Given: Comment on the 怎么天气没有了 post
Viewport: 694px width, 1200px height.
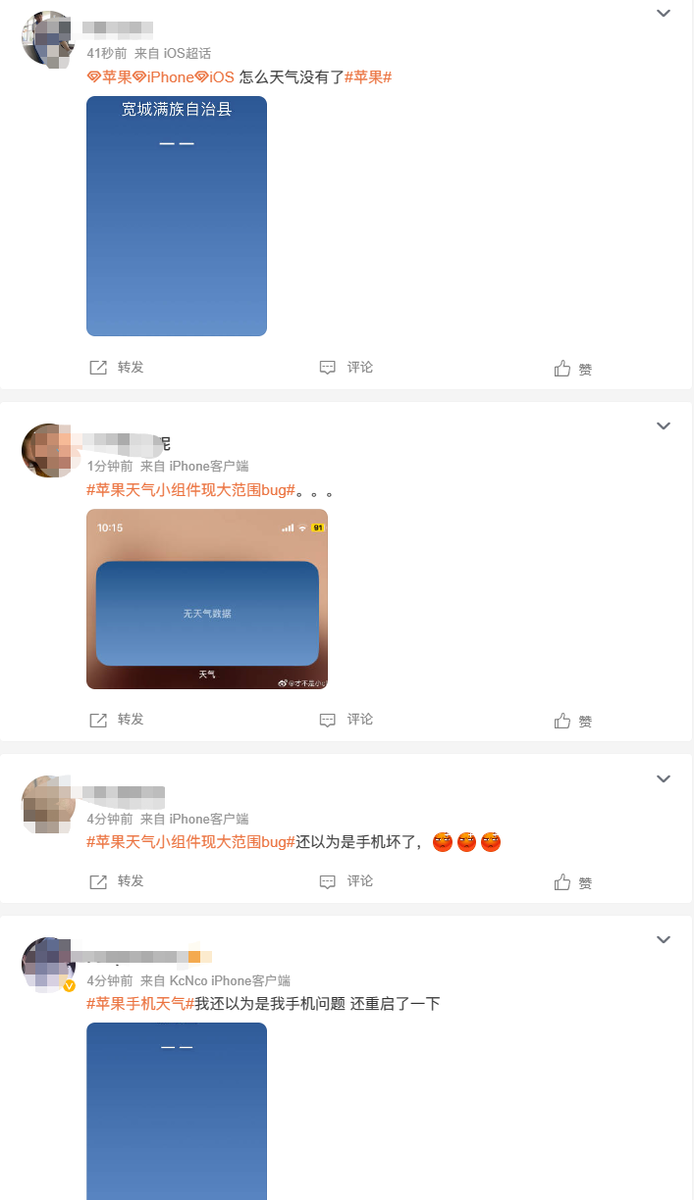Looking at the screenshot, I should [346, 367].
